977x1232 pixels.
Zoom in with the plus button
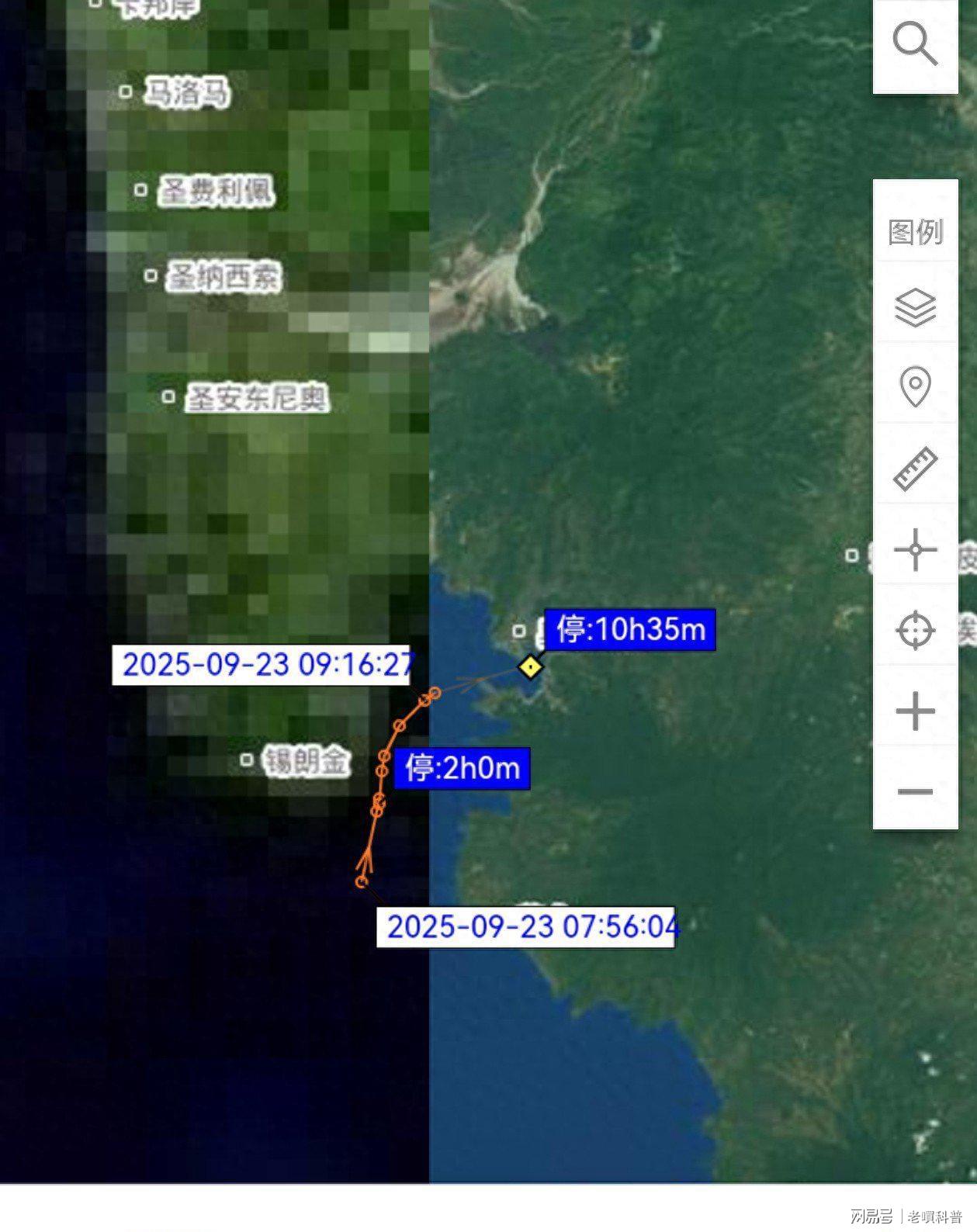915,711
